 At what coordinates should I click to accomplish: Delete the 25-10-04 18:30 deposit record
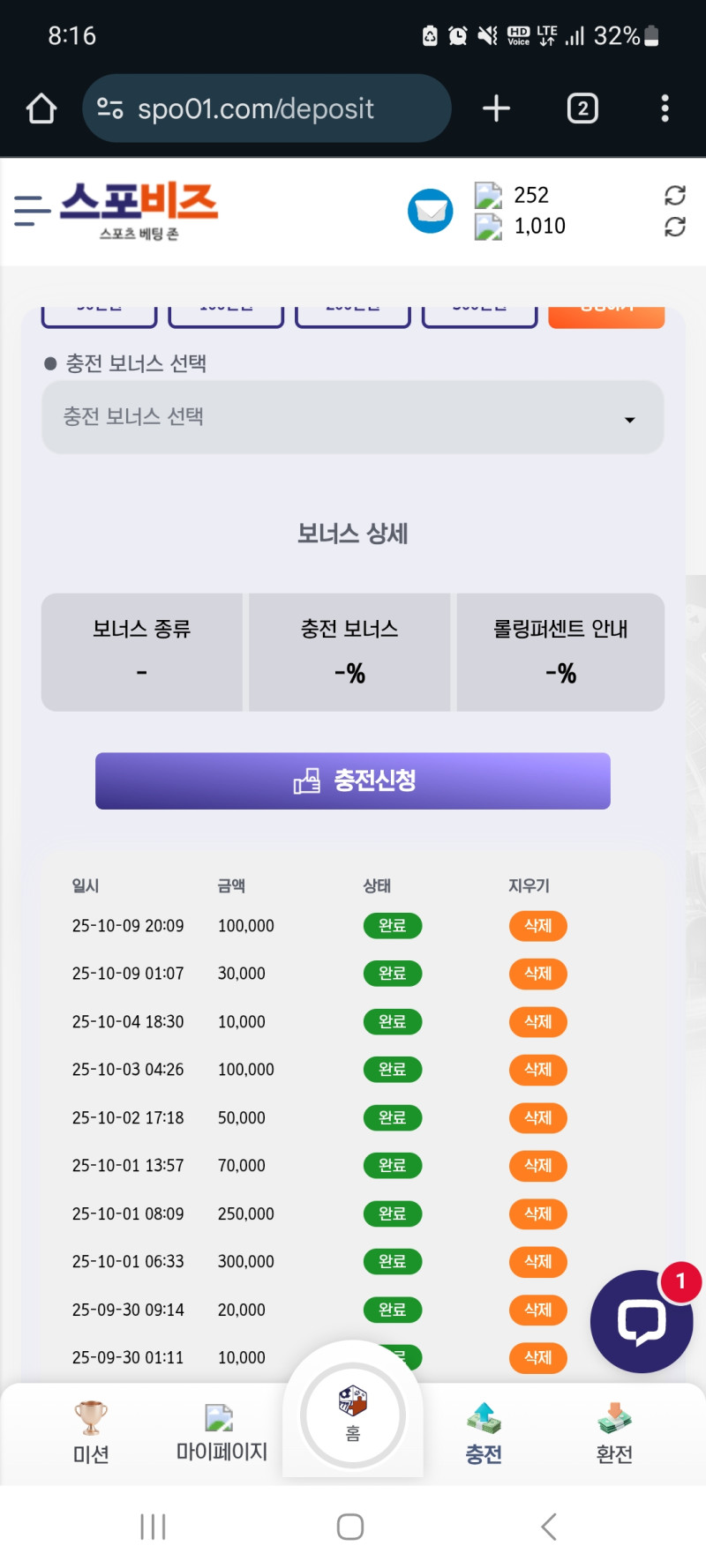click(x=537, y=1022)
